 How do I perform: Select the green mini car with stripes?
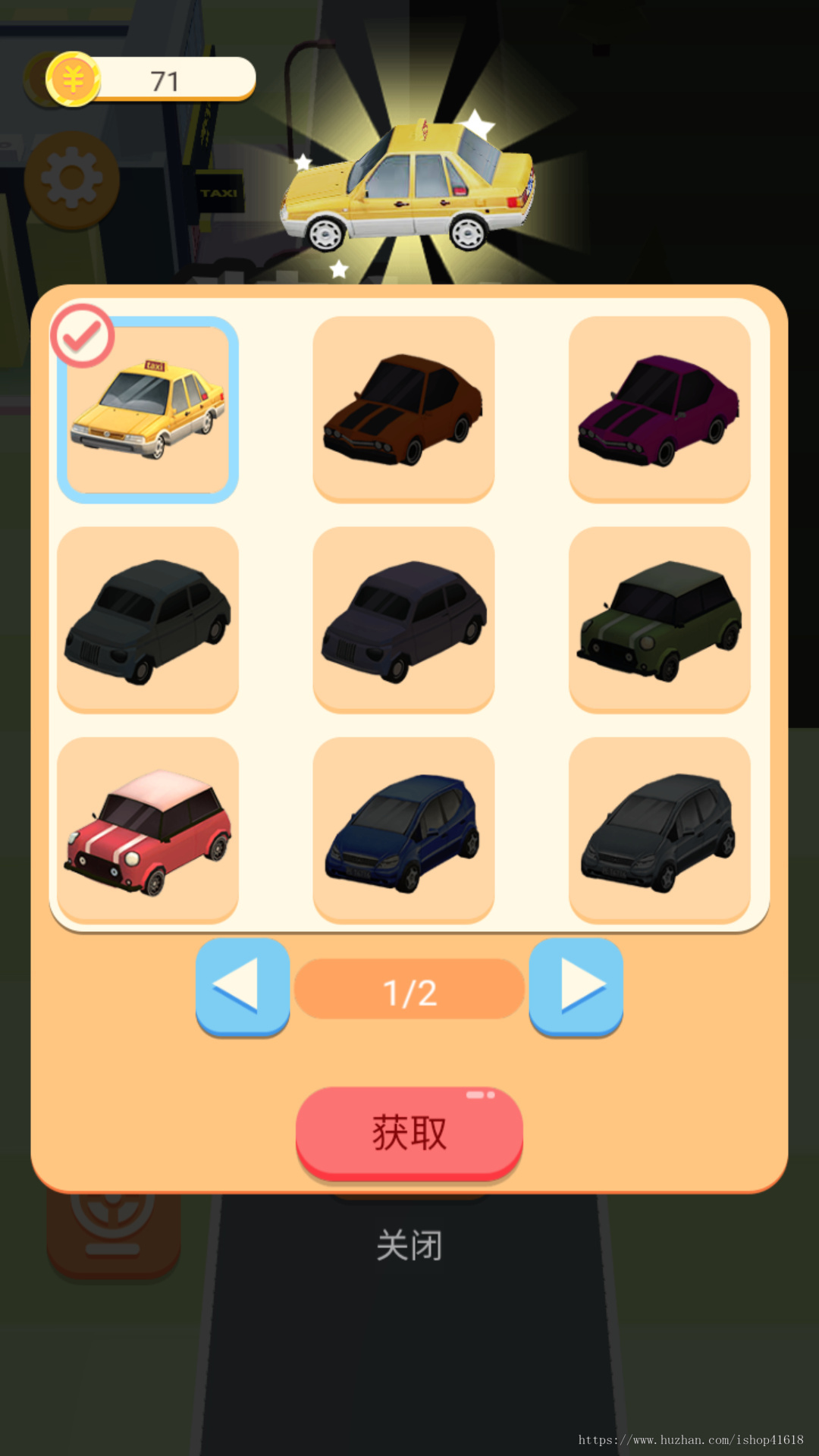click(659, 620)
